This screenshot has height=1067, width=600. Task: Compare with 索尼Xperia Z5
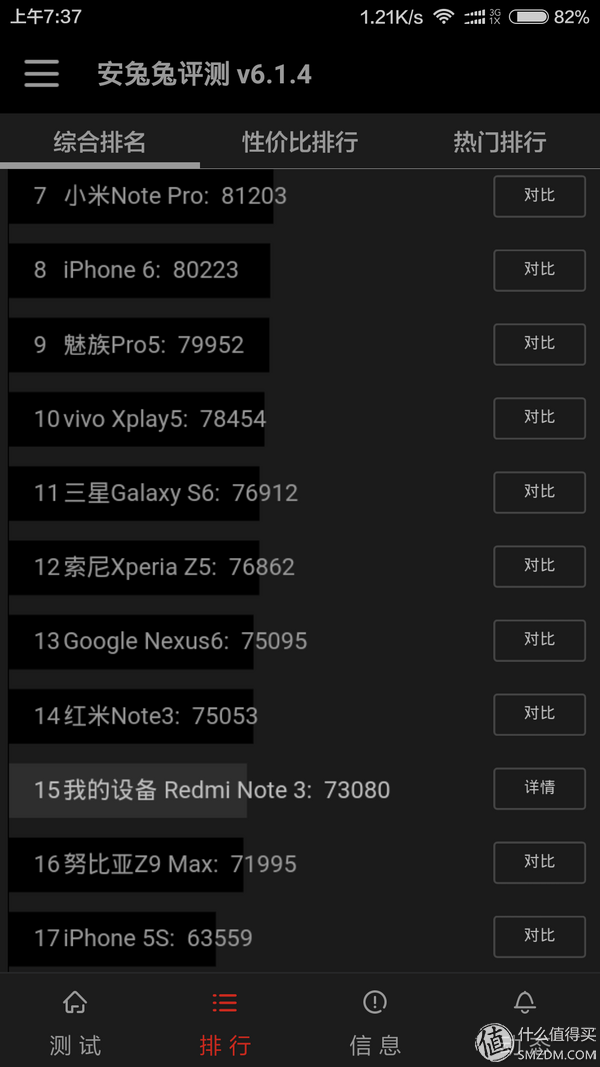click(x=539, y=566)
